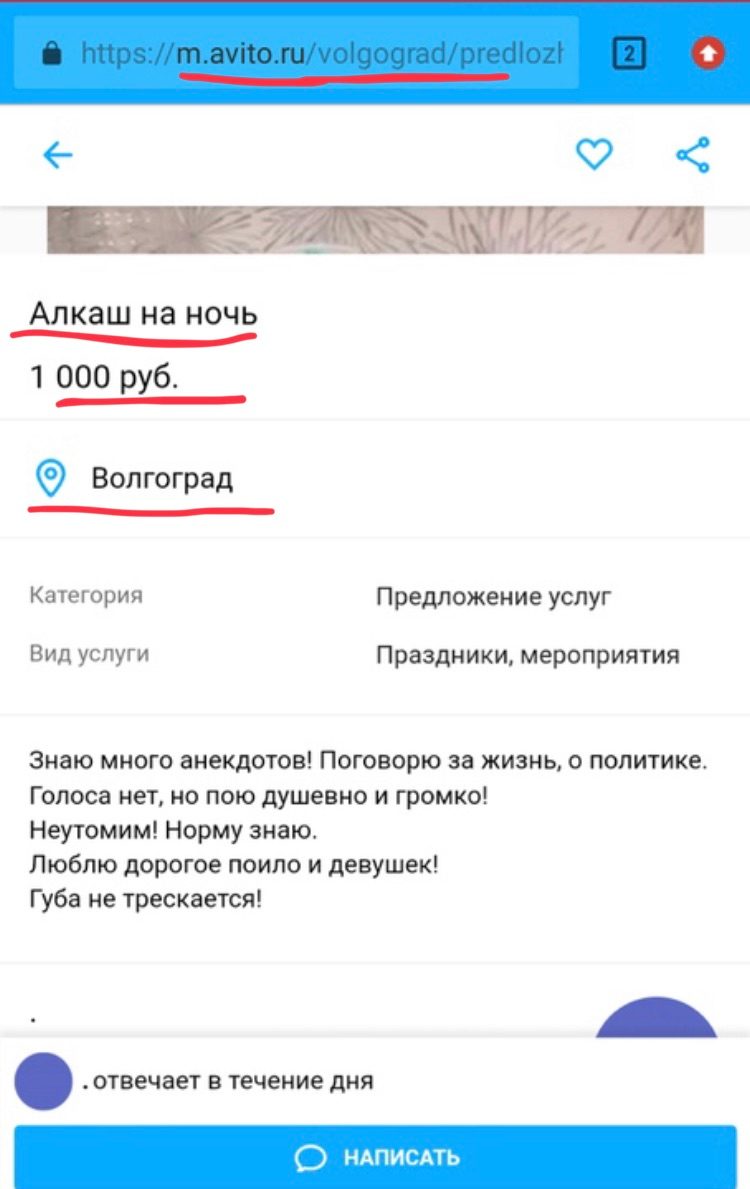Share this Avito listing
Screen dimensions: 750x1189
692,155
